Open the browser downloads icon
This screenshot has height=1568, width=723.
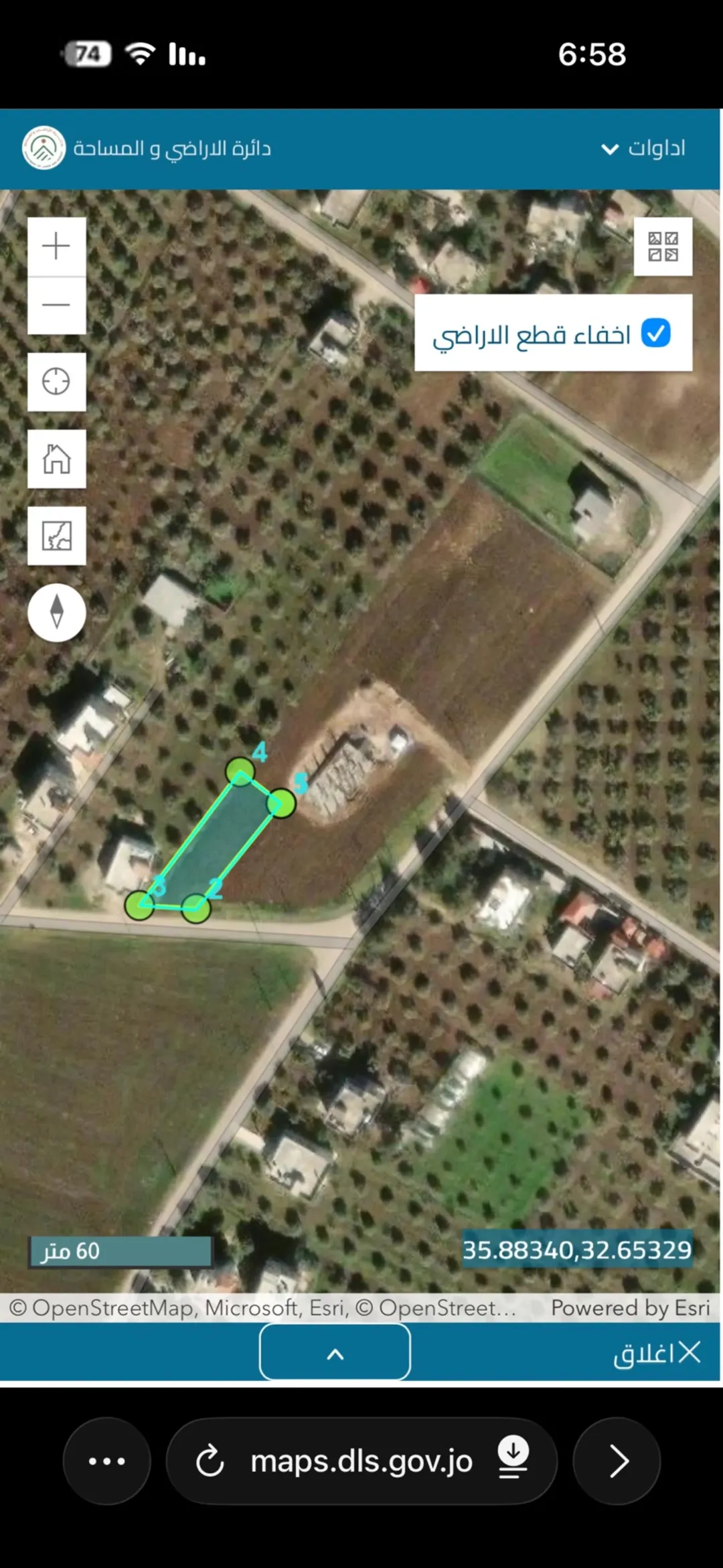click(x=513, y=1457)
